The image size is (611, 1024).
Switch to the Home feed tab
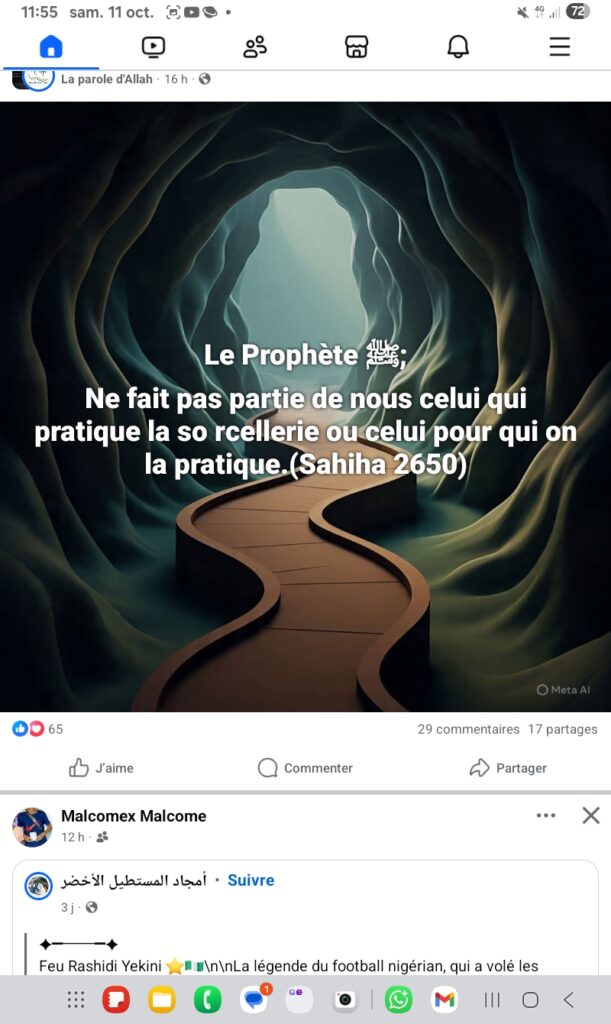pos(50,46)
